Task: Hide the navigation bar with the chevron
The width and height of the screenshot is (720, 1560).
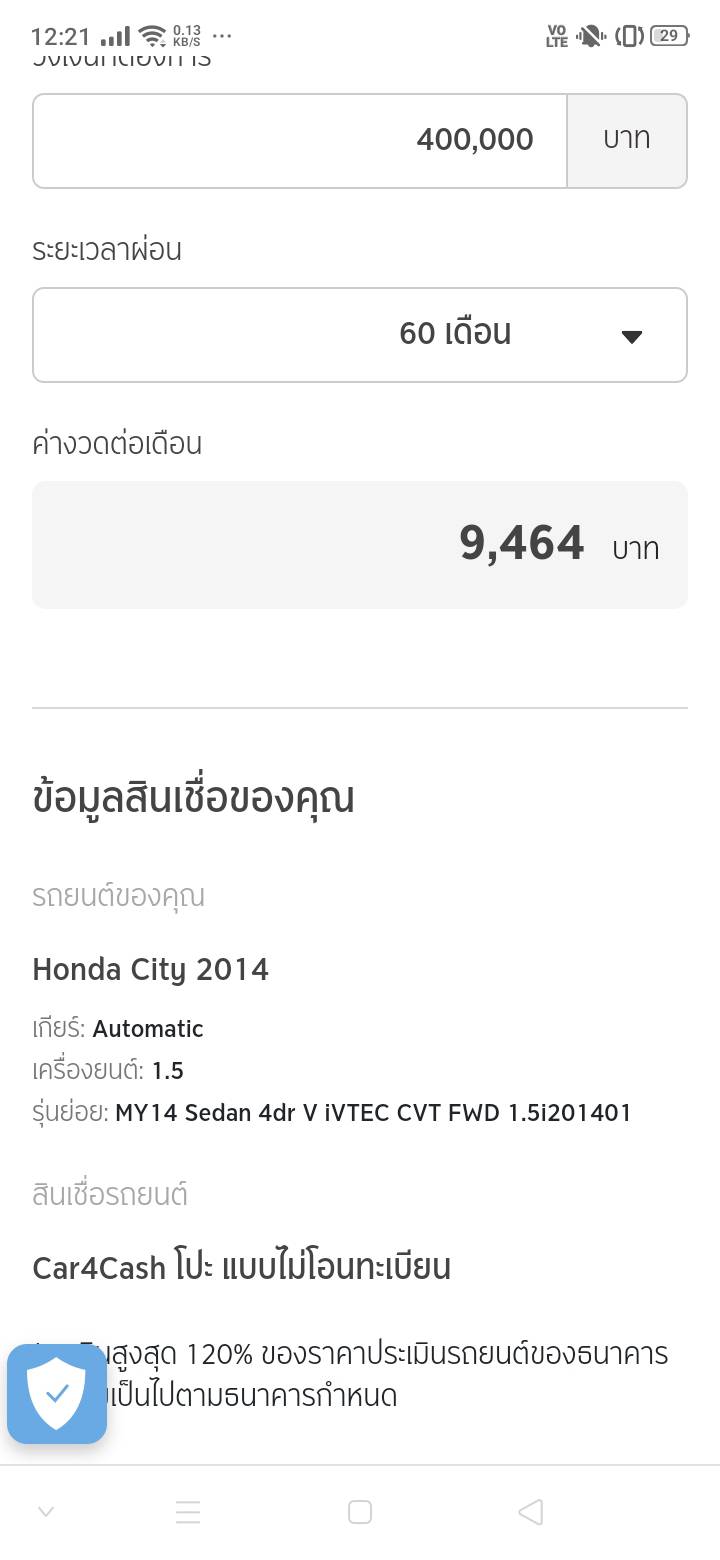Action: pos(46,1512)
